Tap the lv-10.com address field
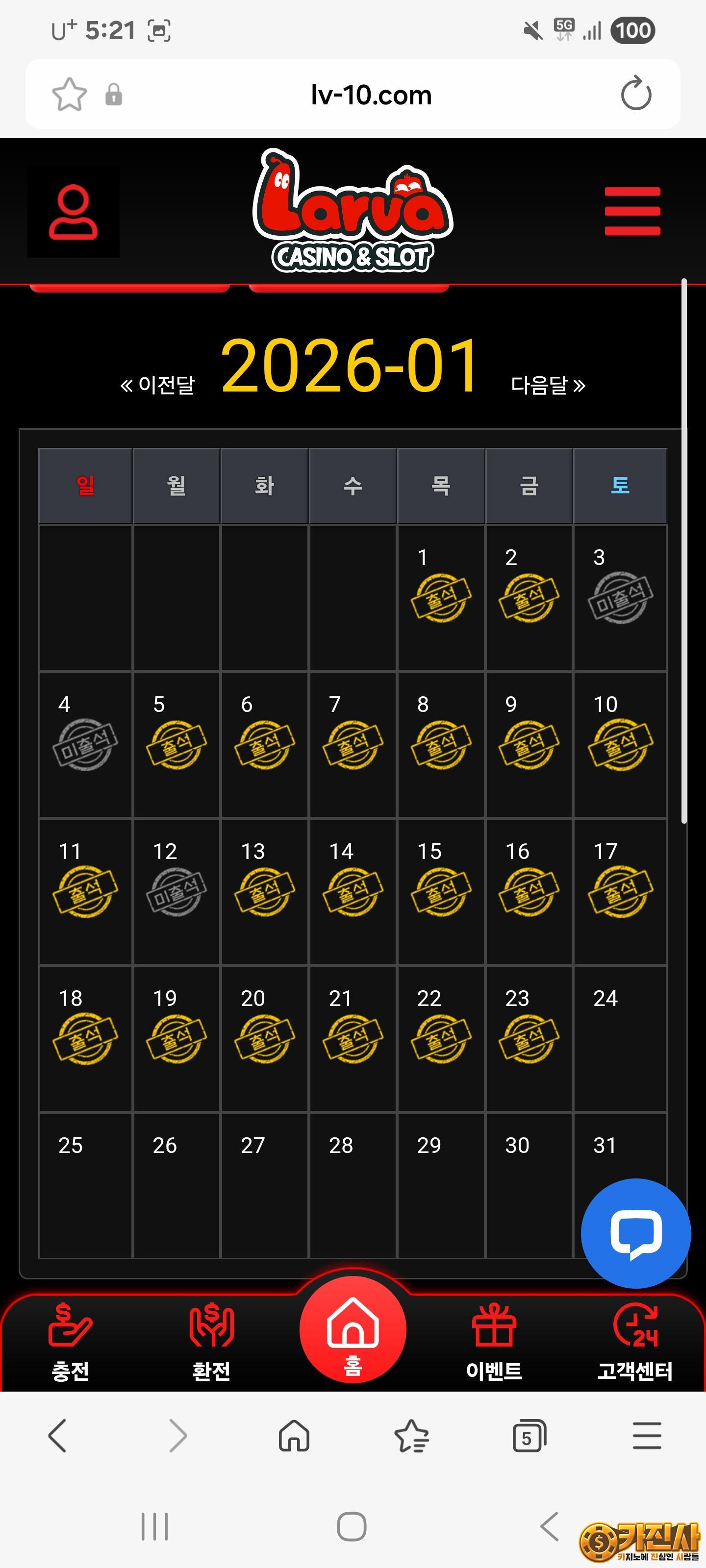The height and width of the screenshot is (1568, 706). (370, 95)
